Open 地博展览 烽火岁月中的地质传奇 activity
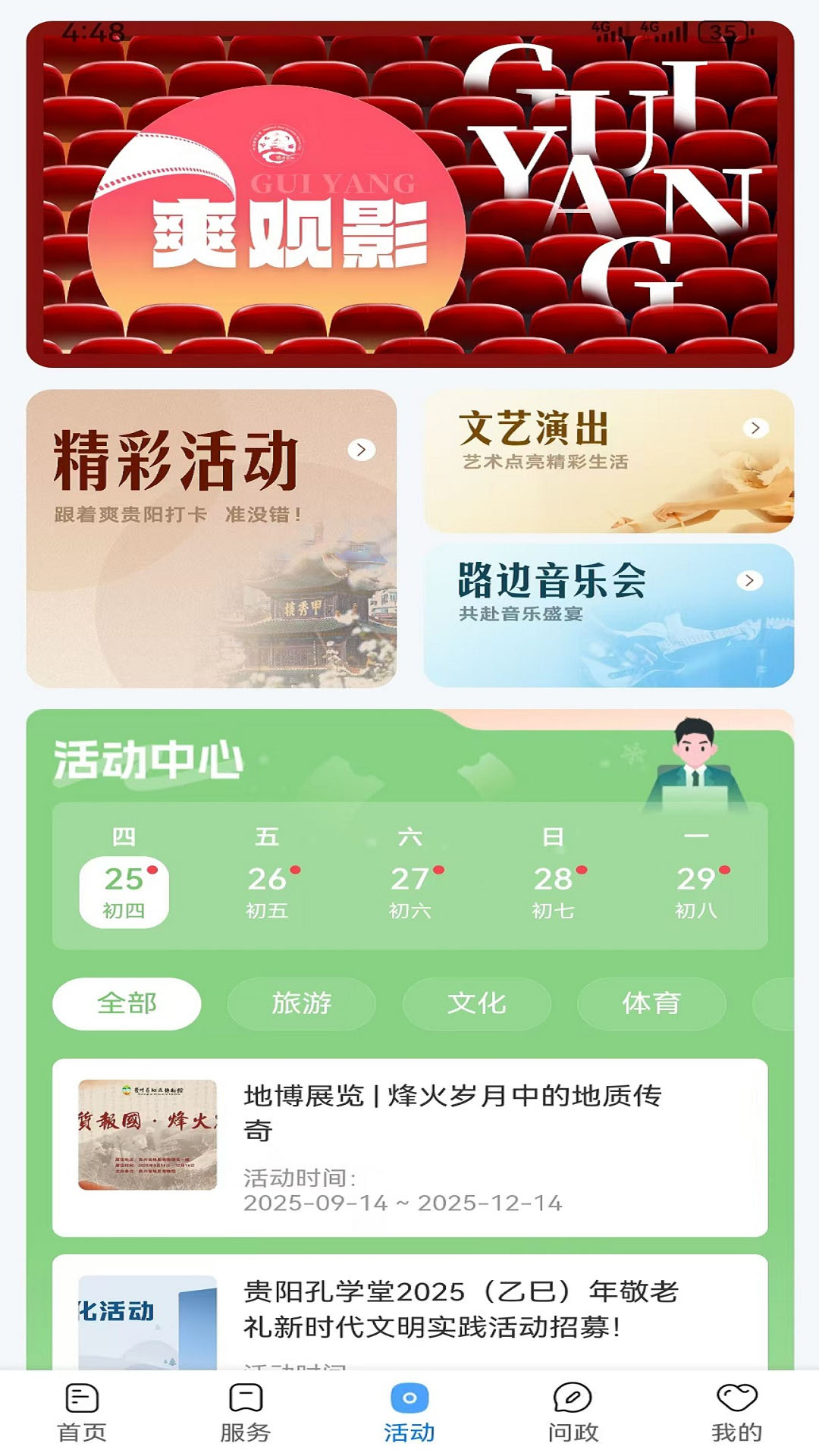The height and width of the screenshot is (1456, 819). (x=409, y=1147)
